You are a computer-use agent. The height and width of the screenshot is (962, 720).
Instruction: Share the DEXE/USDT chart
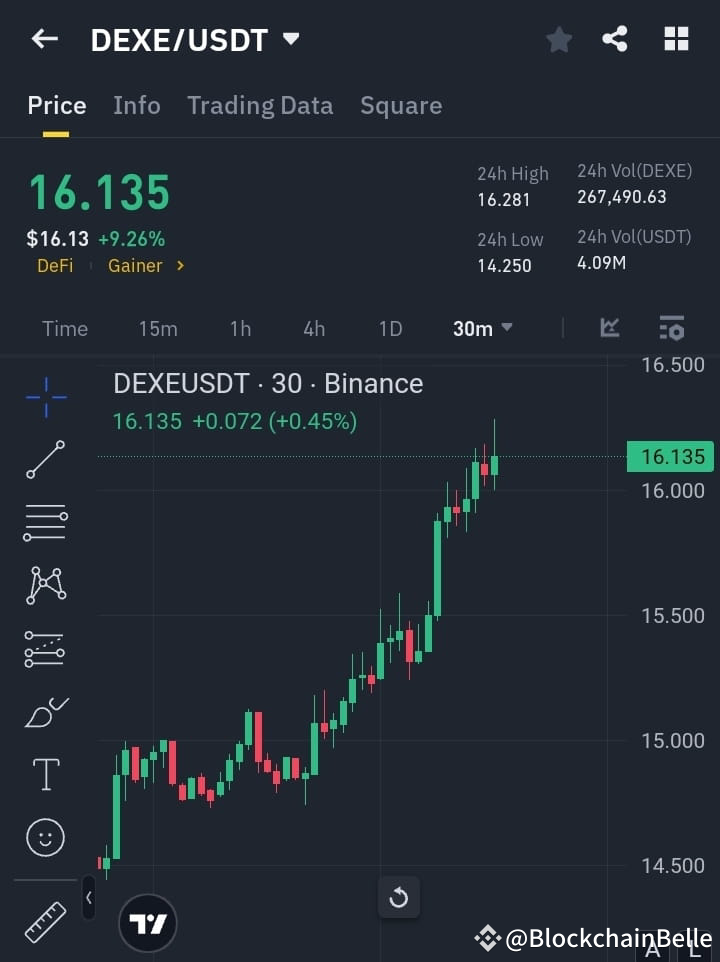[616, 39]
